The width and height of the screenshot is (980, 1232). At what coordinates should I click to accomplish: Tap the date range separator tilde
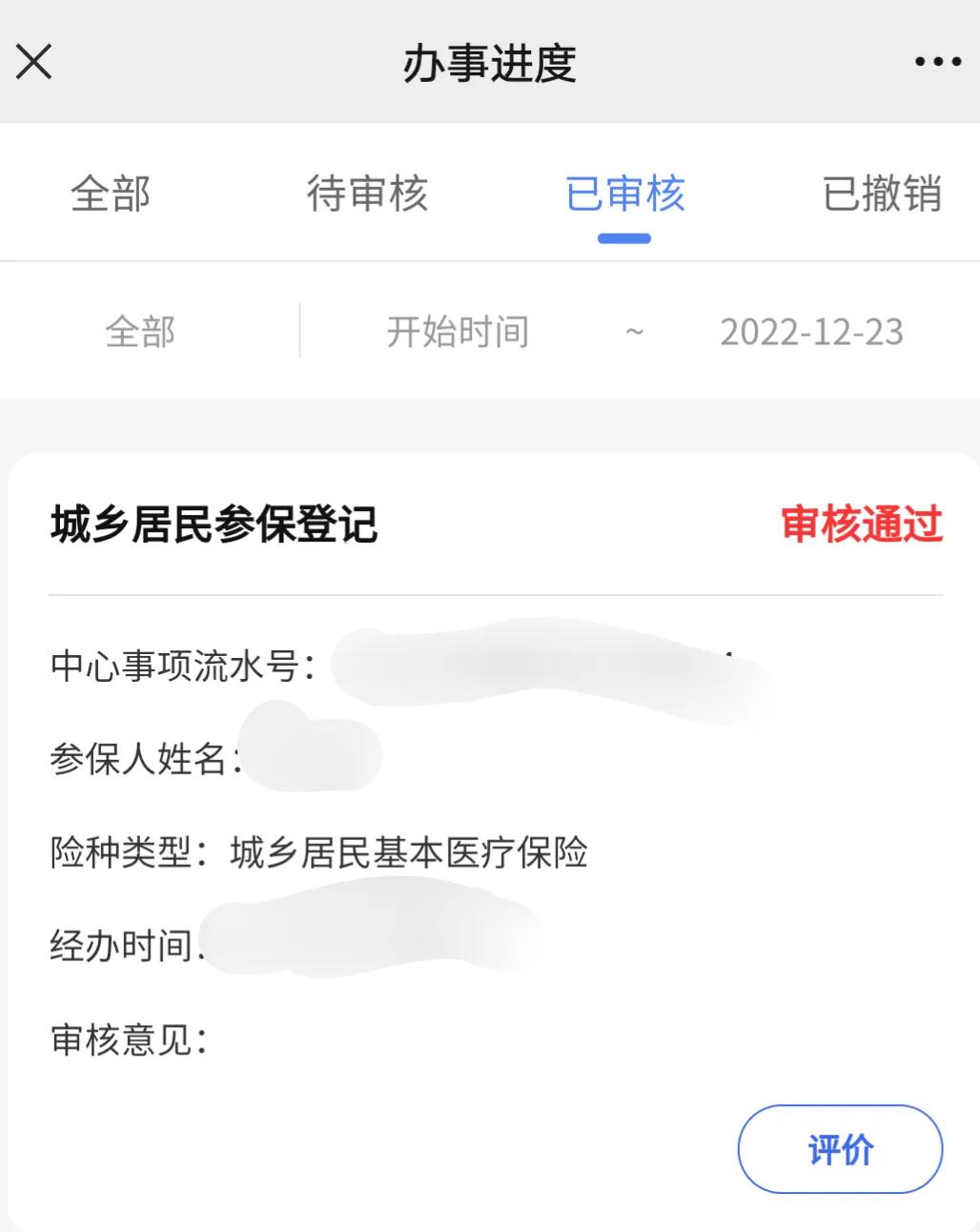click(x=632, y=332)
